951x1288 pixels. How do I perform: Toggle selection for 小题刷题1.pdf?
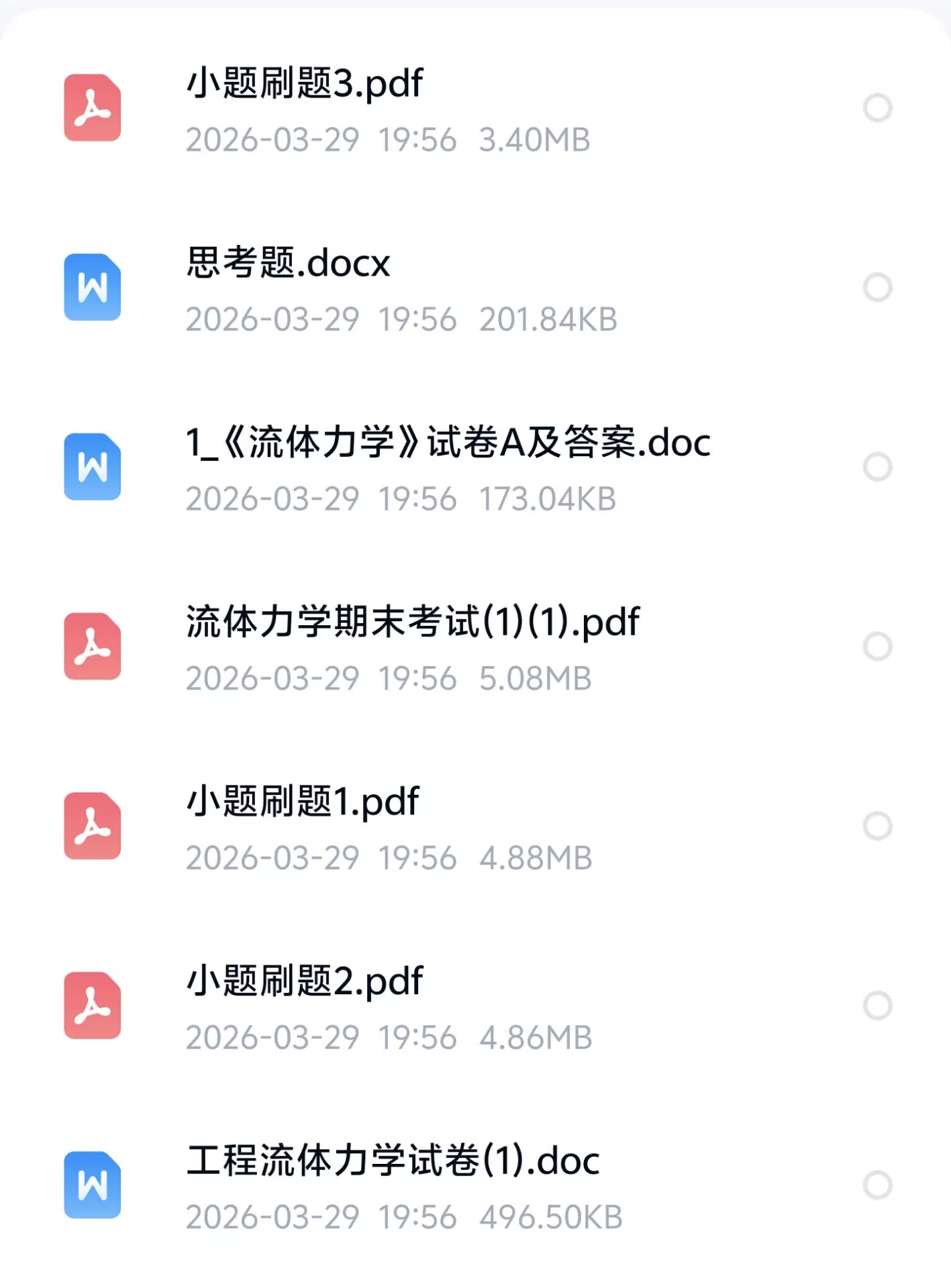[877, 826]
